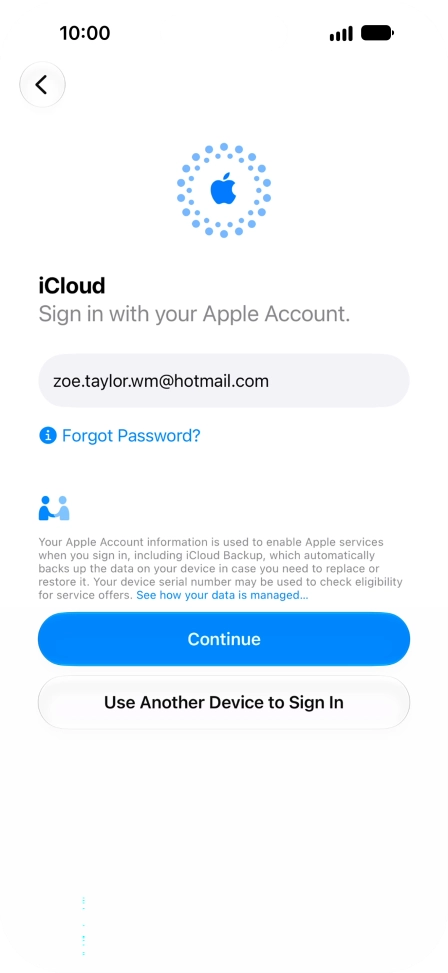Go back using the back arrow

42,84
